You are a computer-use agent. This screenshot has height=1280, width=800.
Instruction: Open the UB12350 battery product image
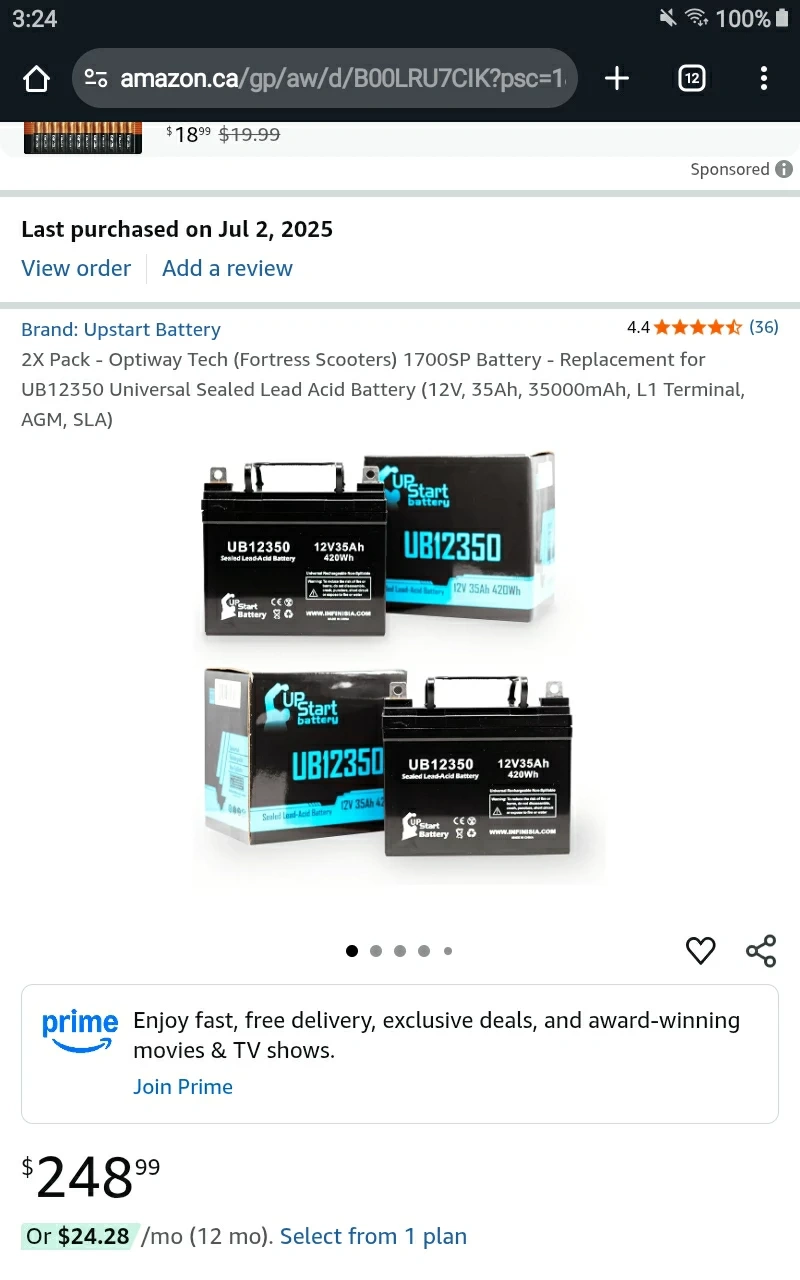400,668
